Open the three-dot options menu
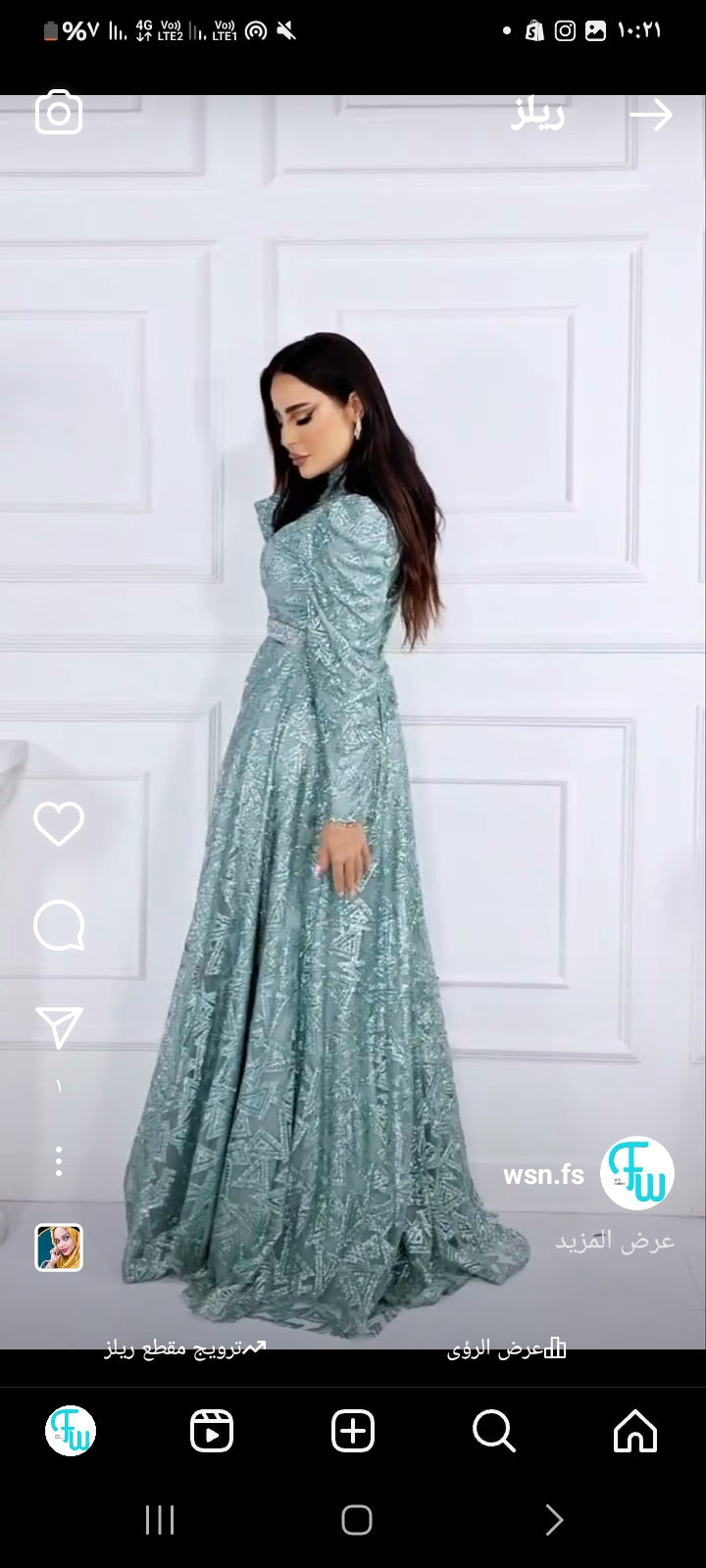Screen dimensions: 706x1568 pyautogui.click(x=59, y=1161)
